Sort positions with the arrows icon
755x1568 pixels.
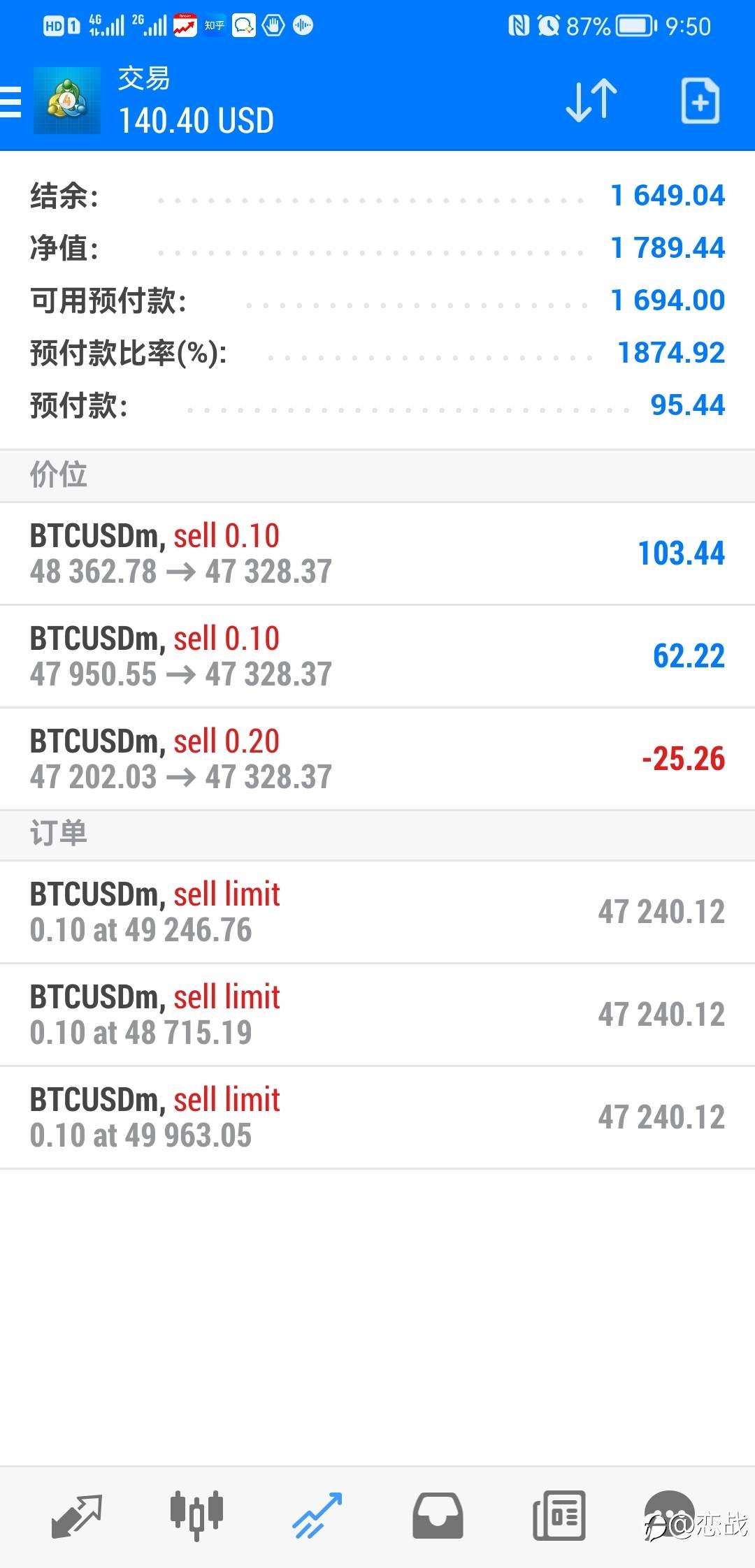pyautogui.click(x=591, y=101)
